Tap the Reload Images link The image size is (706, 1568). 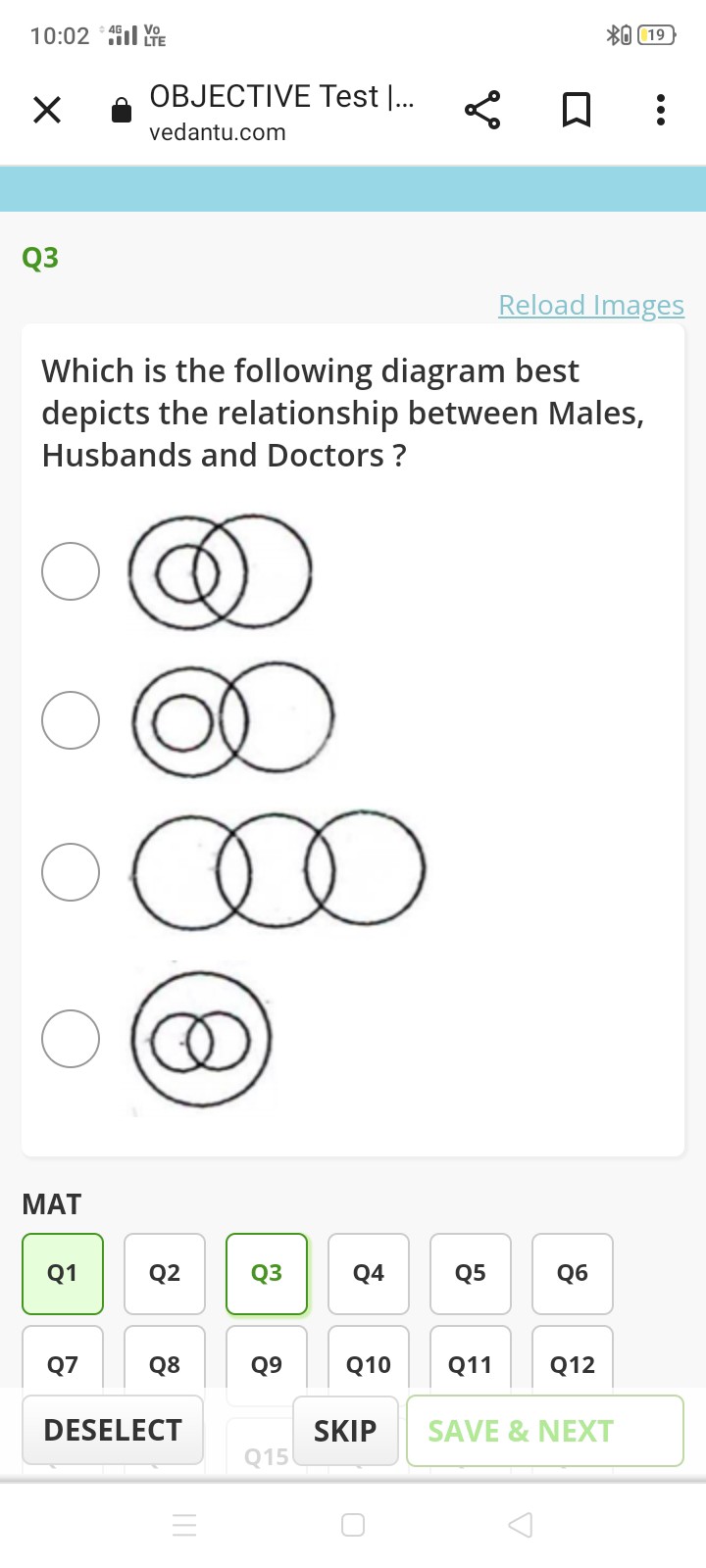(590, 305)
